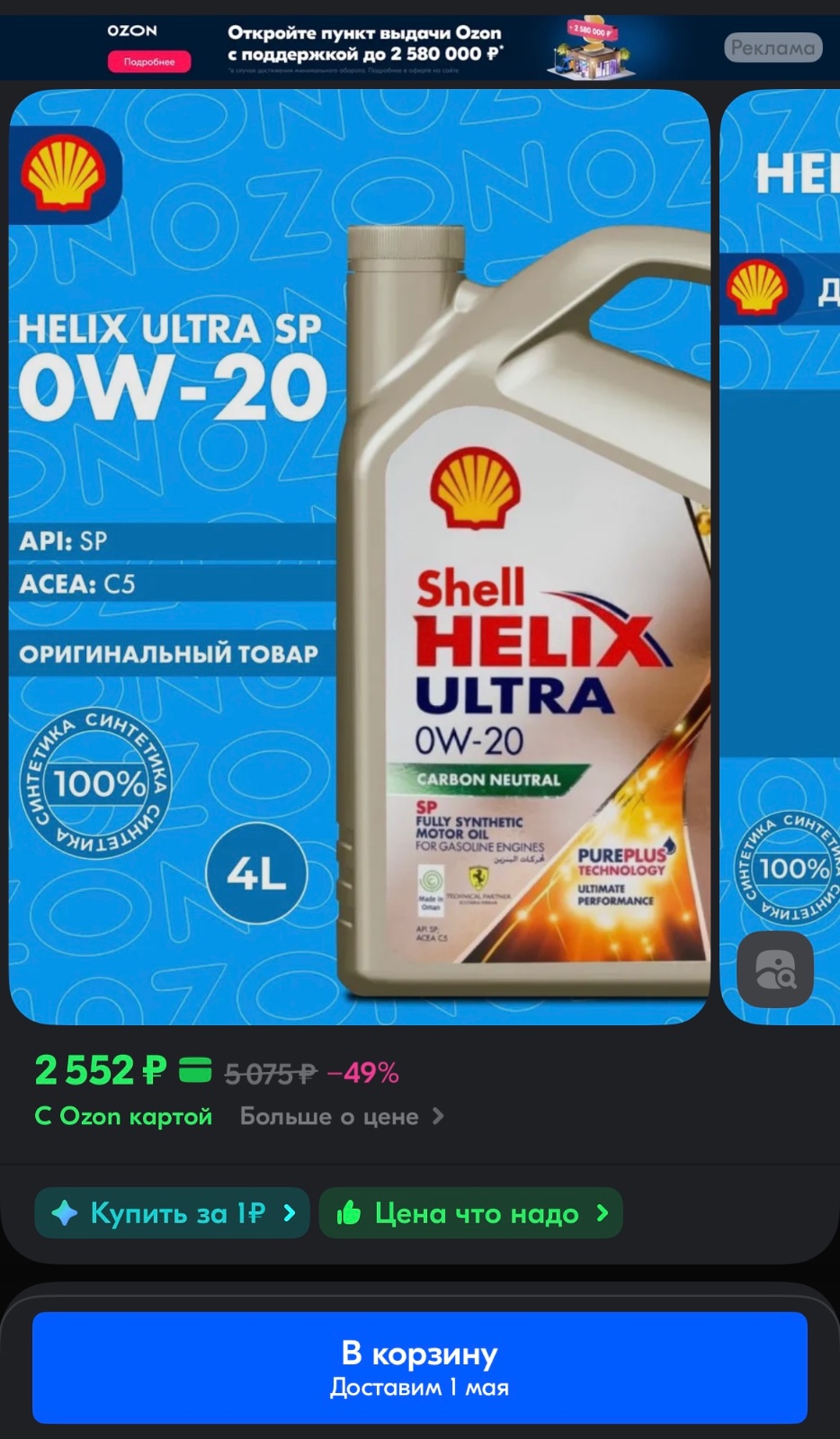Viewport: 840px width, 1439px height.
Task: Open Больше о цене details
Action: (342, 1116)
